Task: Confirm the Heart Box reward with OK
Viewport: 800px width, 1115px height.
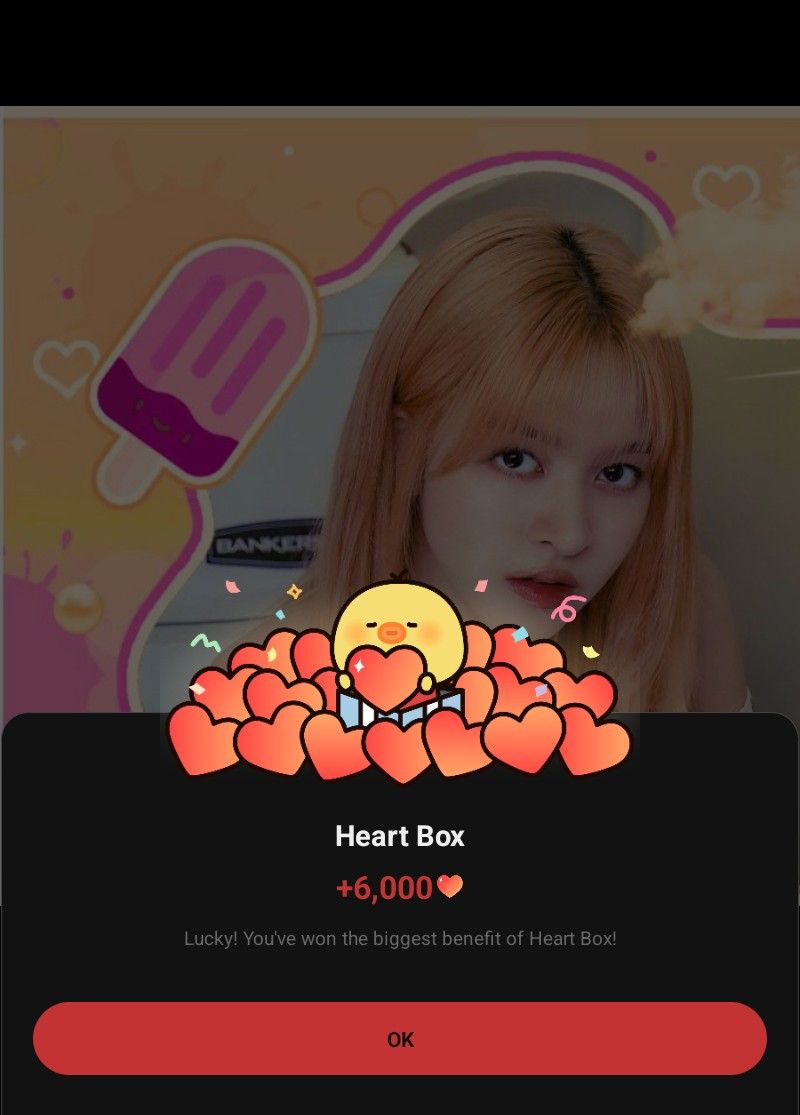Action: click(x=400, y=1039)
